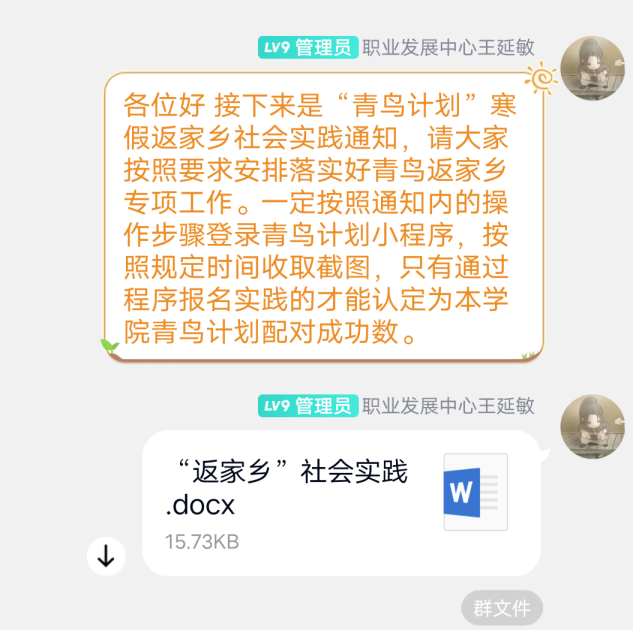The height and width of the screenshot is (630, 633).
Task: Open the 群文件 chip
Action: point(502,607)
